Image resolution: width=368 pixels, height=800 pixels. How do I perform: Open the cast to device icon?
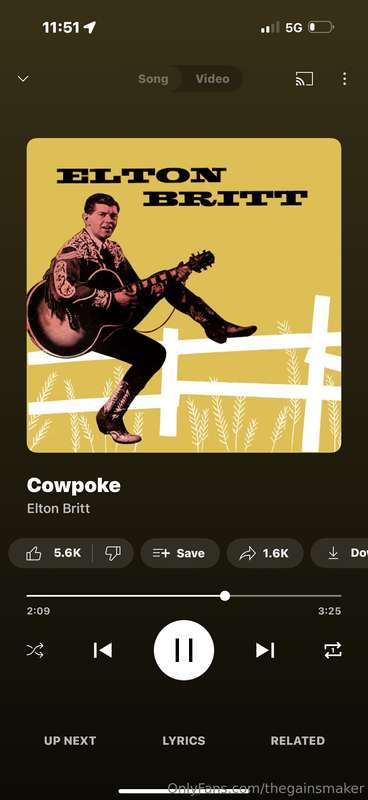click(x=304, y=79)
